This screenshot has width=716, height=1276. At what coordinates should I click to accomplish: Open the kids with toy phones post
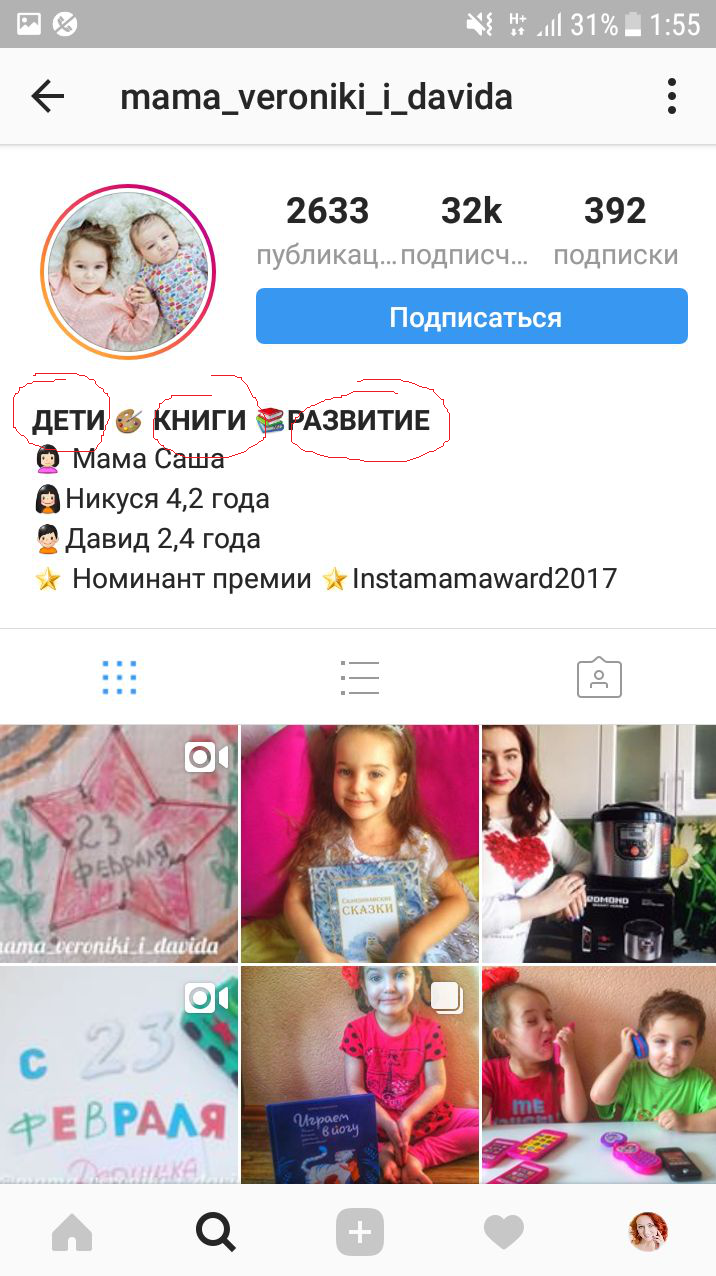599,1075
